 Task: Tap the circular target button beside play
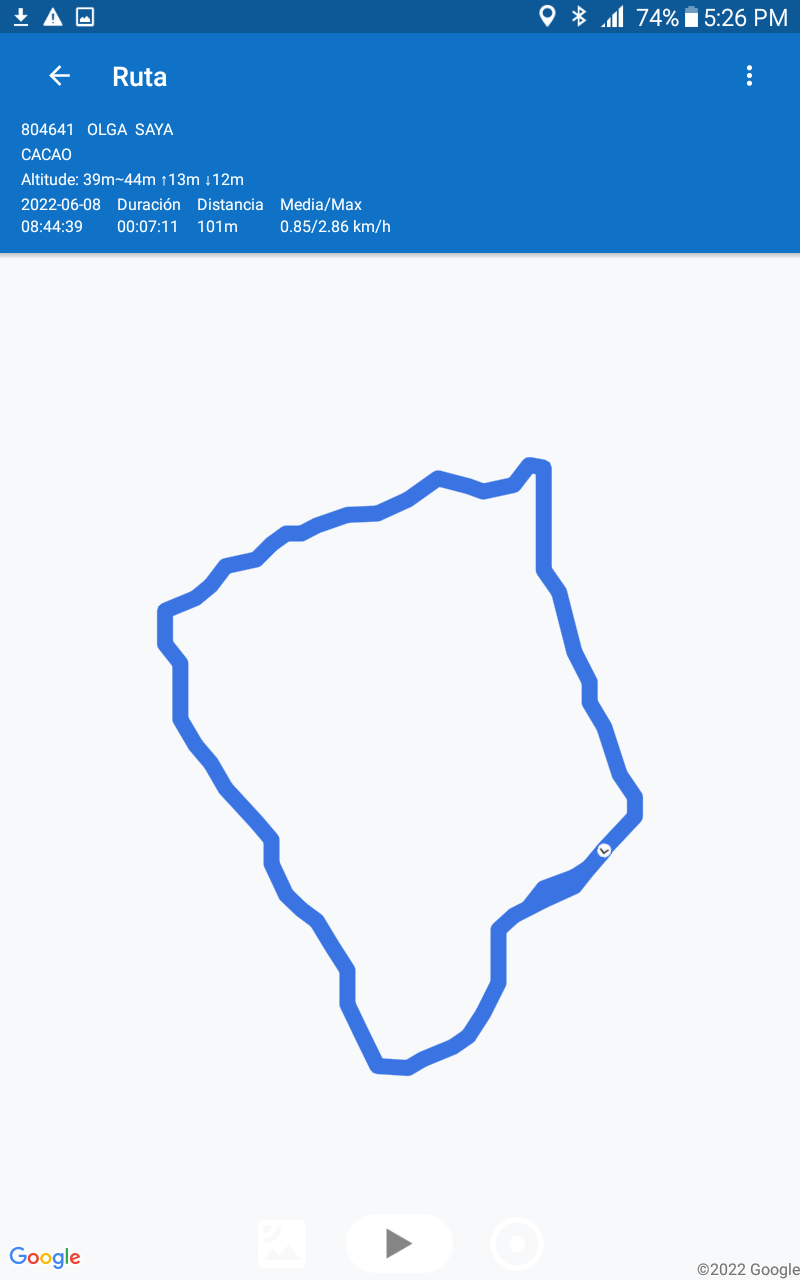pos(517,1244)
